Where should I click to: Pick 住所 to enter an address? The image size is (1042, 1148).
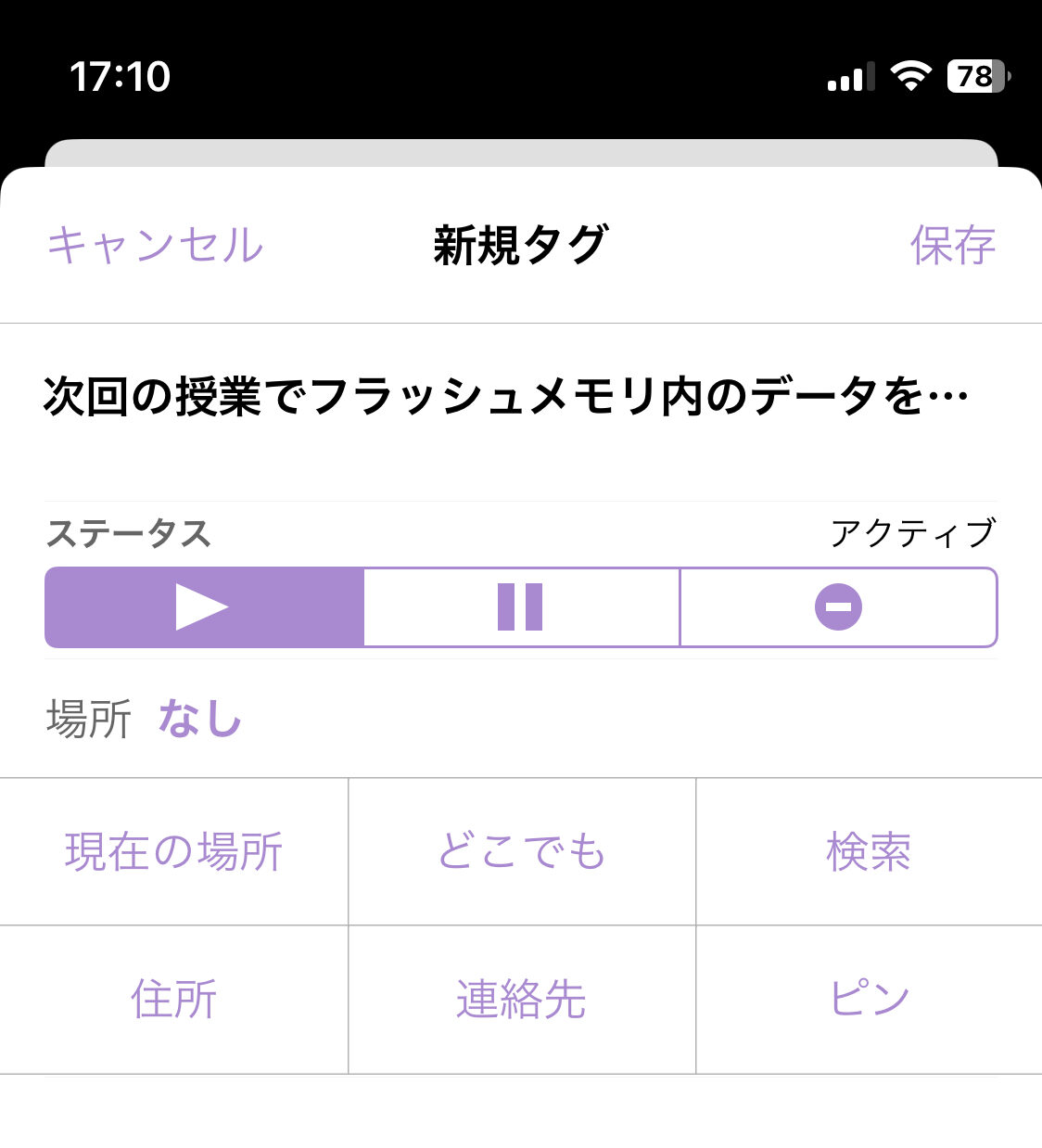point(173,1000)
